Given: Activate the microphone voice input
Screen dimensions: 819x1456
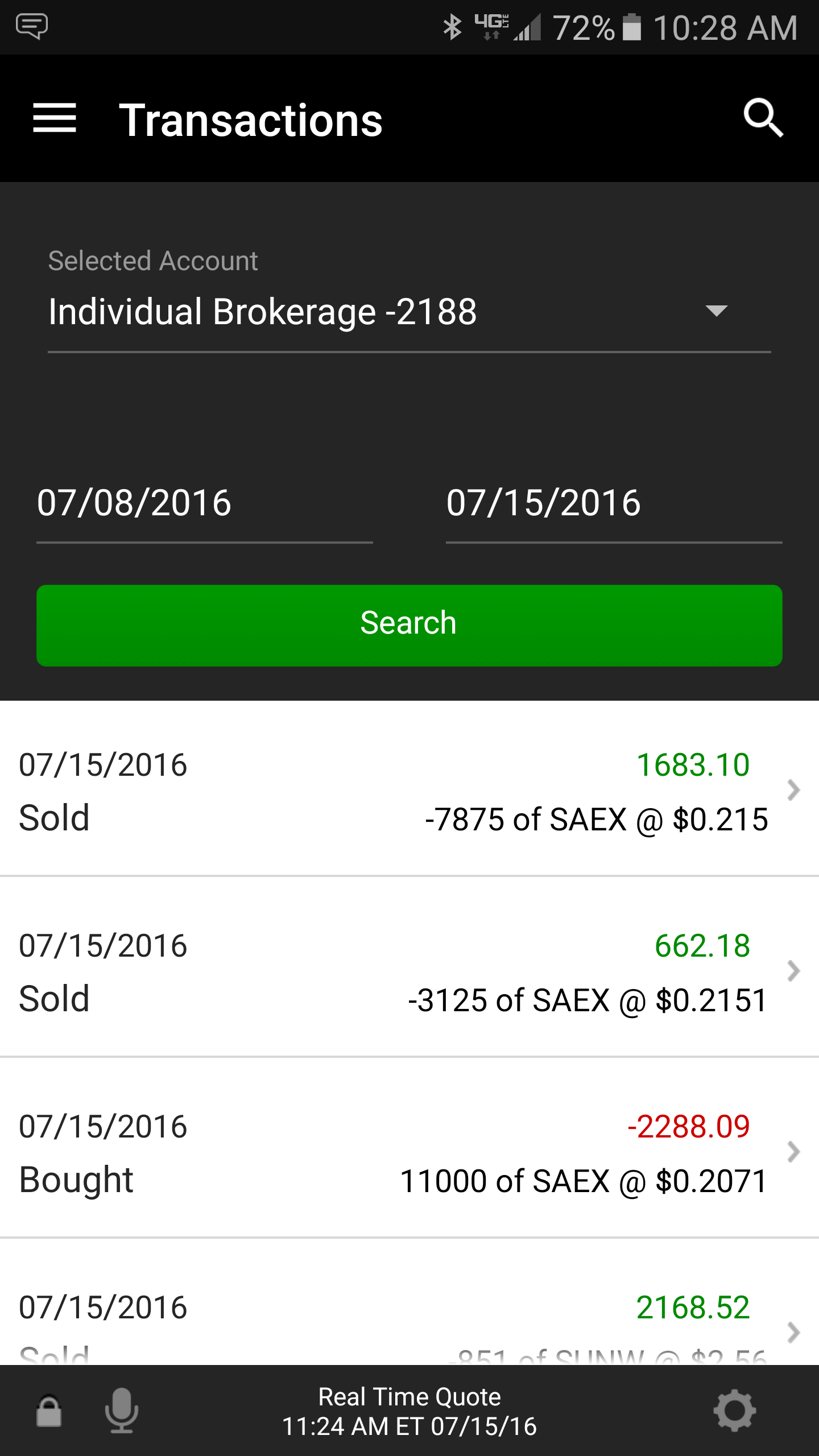Looking at the screenshot, I should click(122, 1411).
